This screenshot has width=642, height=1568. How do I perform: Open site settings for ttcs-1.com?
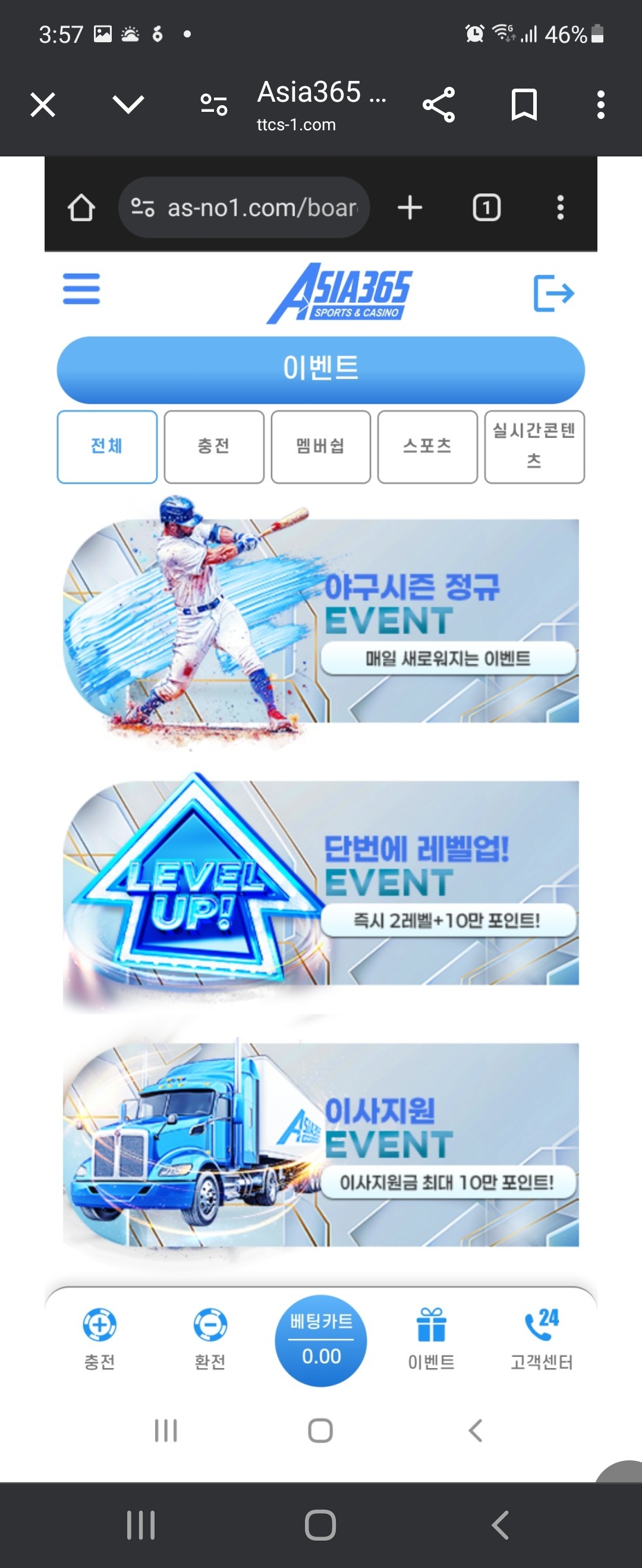(213, 105)
